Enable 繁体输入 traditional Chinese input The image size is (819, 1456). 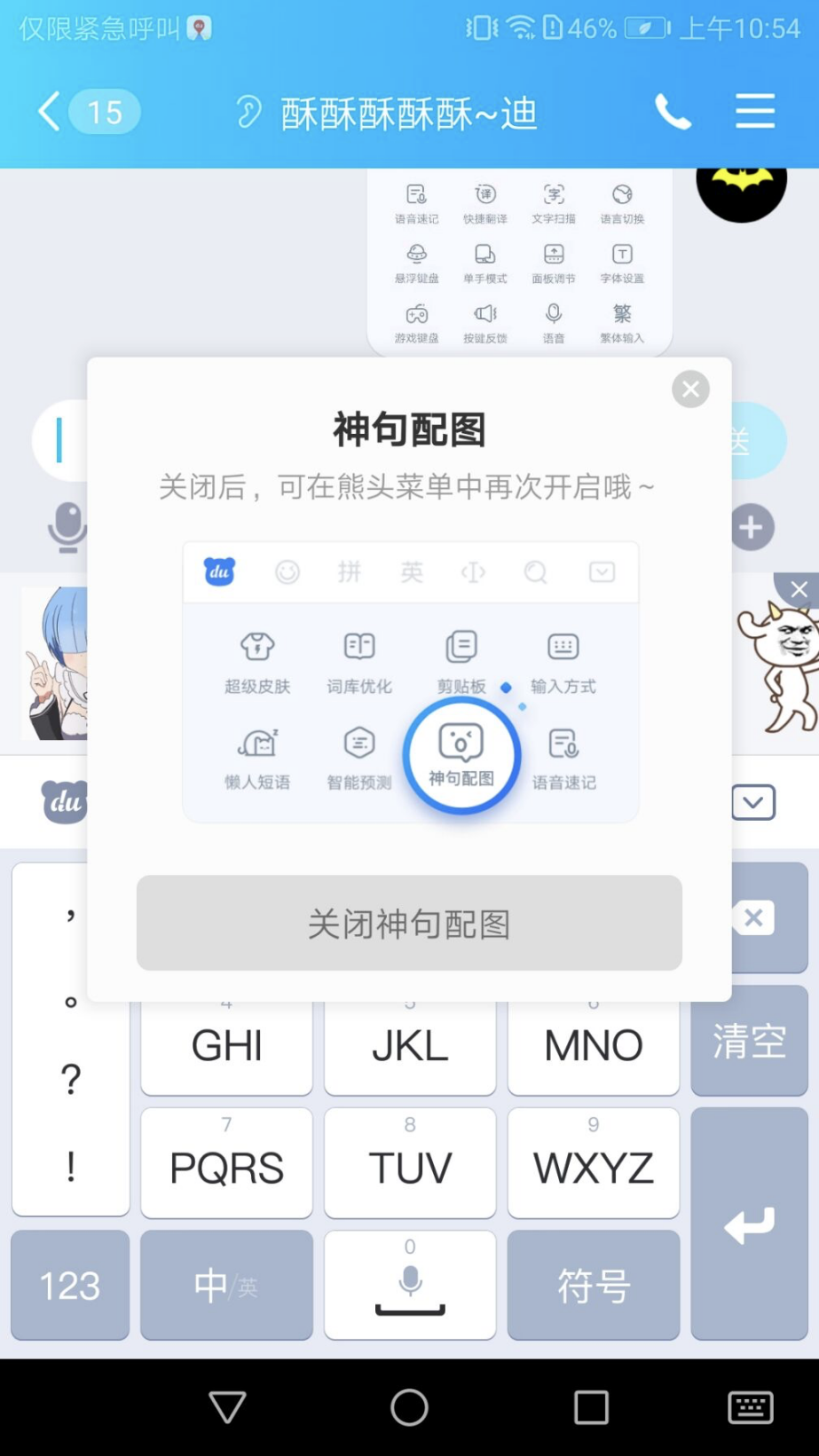click(622, 320)
